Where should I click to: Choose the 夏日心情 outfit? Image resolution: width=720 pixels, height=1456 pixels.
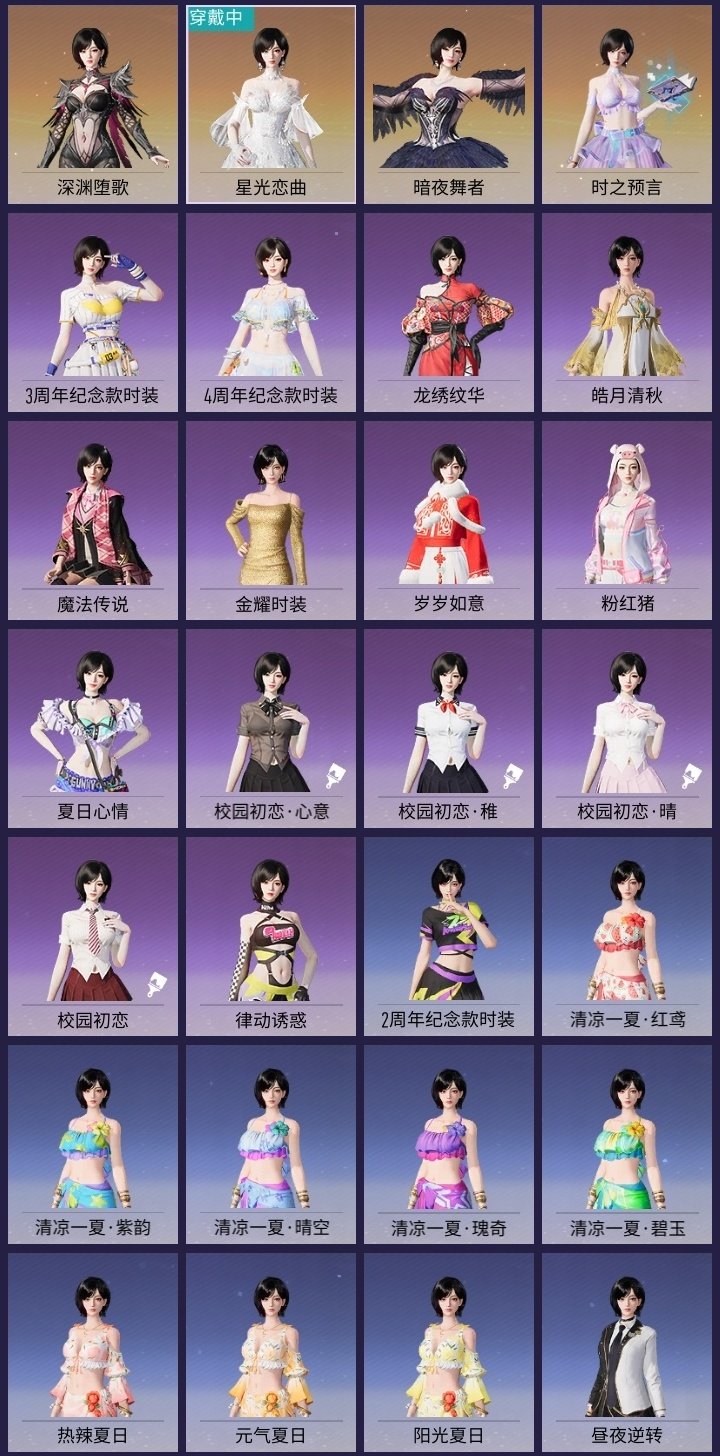coord(90,725)
